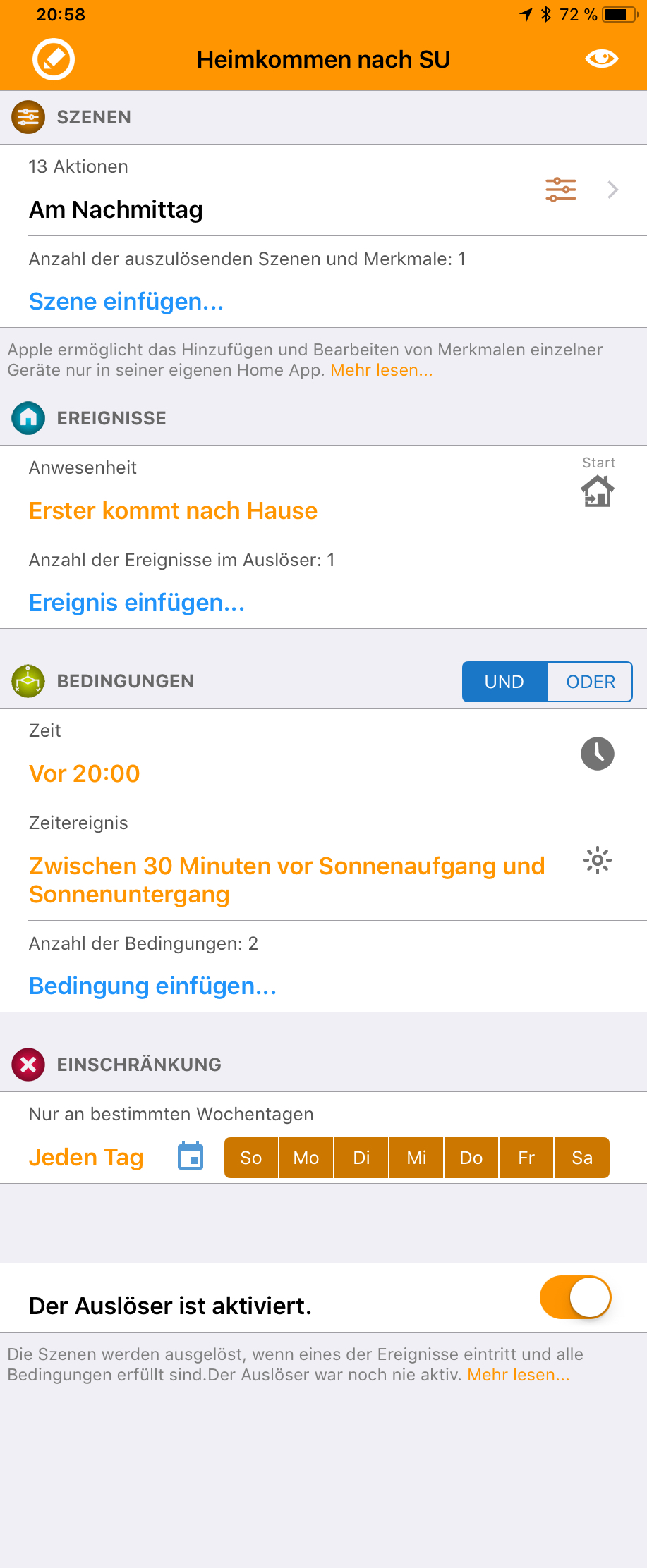The width and height of the screenshot is (647, 1568).
Task: Tap Szene einfügen to add a scene
Action: tap(126, 301)
